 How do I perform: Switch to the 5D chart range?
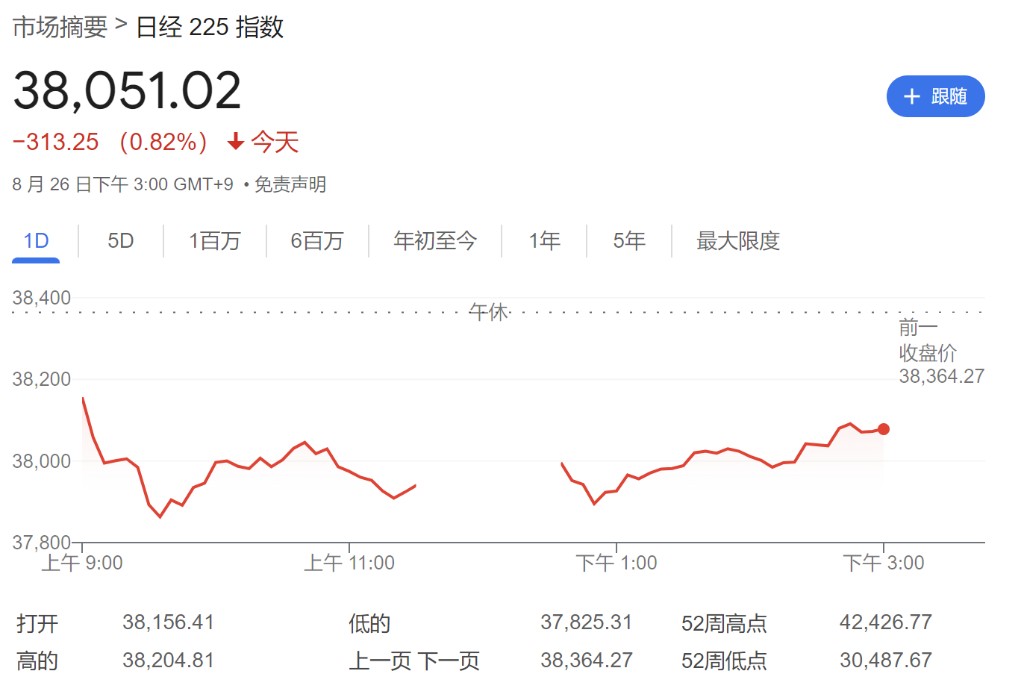[120, 241]
